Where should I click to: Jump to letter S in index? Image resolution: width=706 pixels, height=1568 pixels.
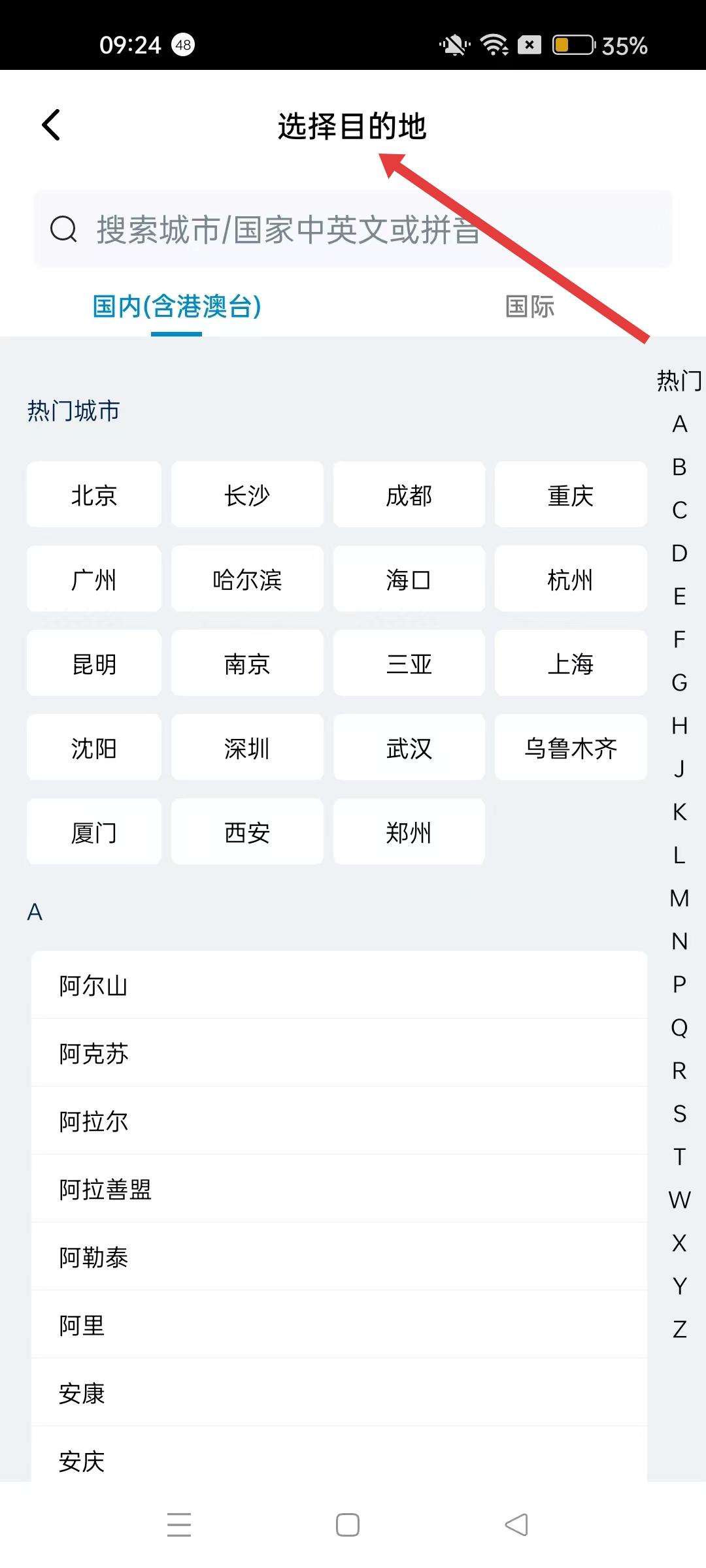pyautogui.click(x=679, y=1113)
